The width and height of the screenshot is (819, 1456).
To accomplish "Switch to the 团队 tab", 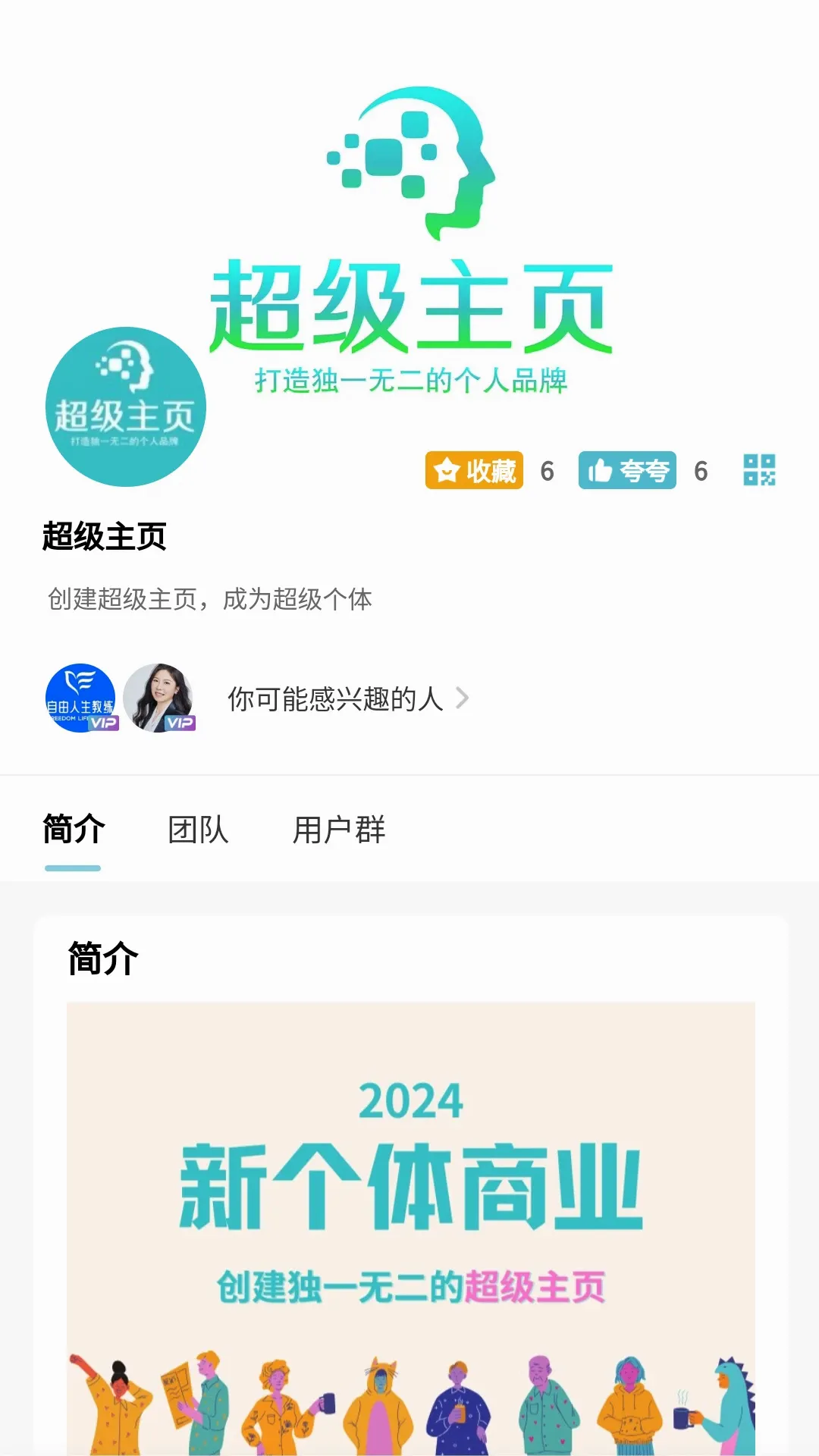I will [x=198, y=829].
